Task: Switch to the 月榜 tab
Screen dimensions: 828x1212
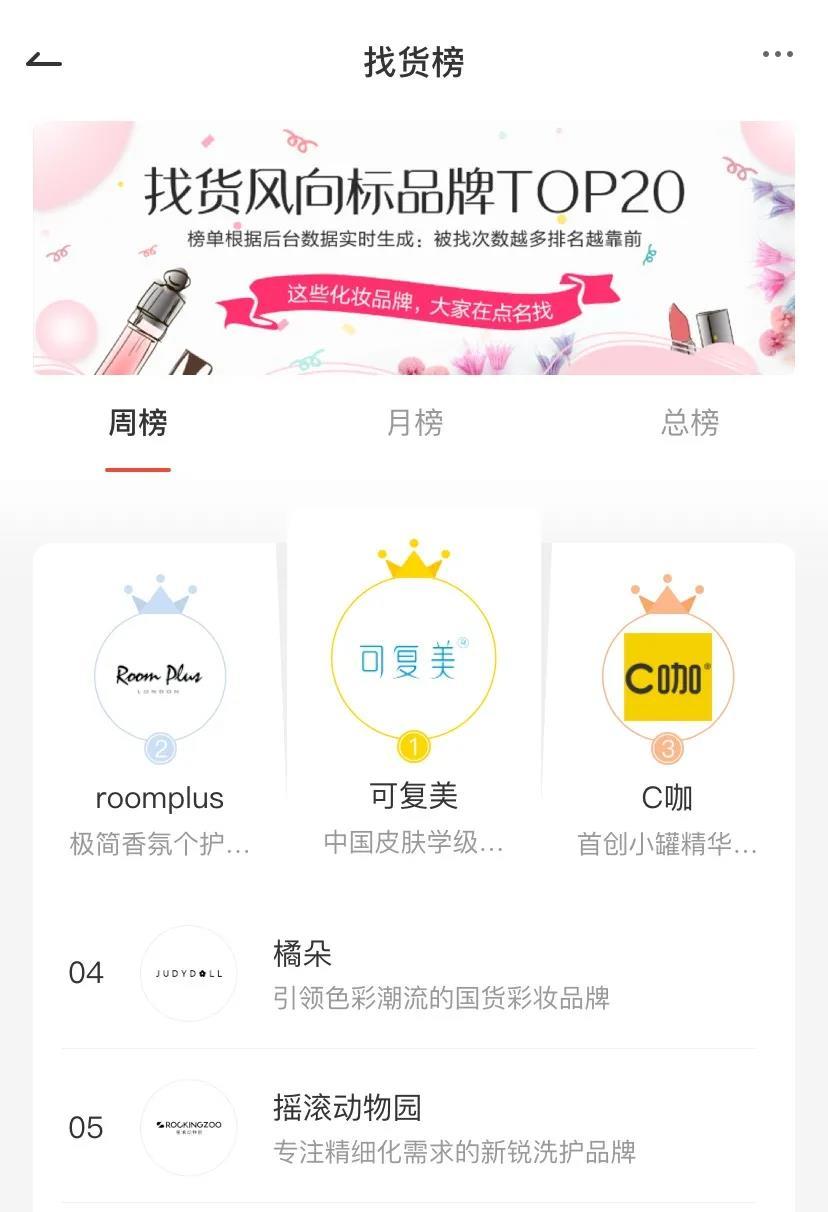Action: point(414,424)
